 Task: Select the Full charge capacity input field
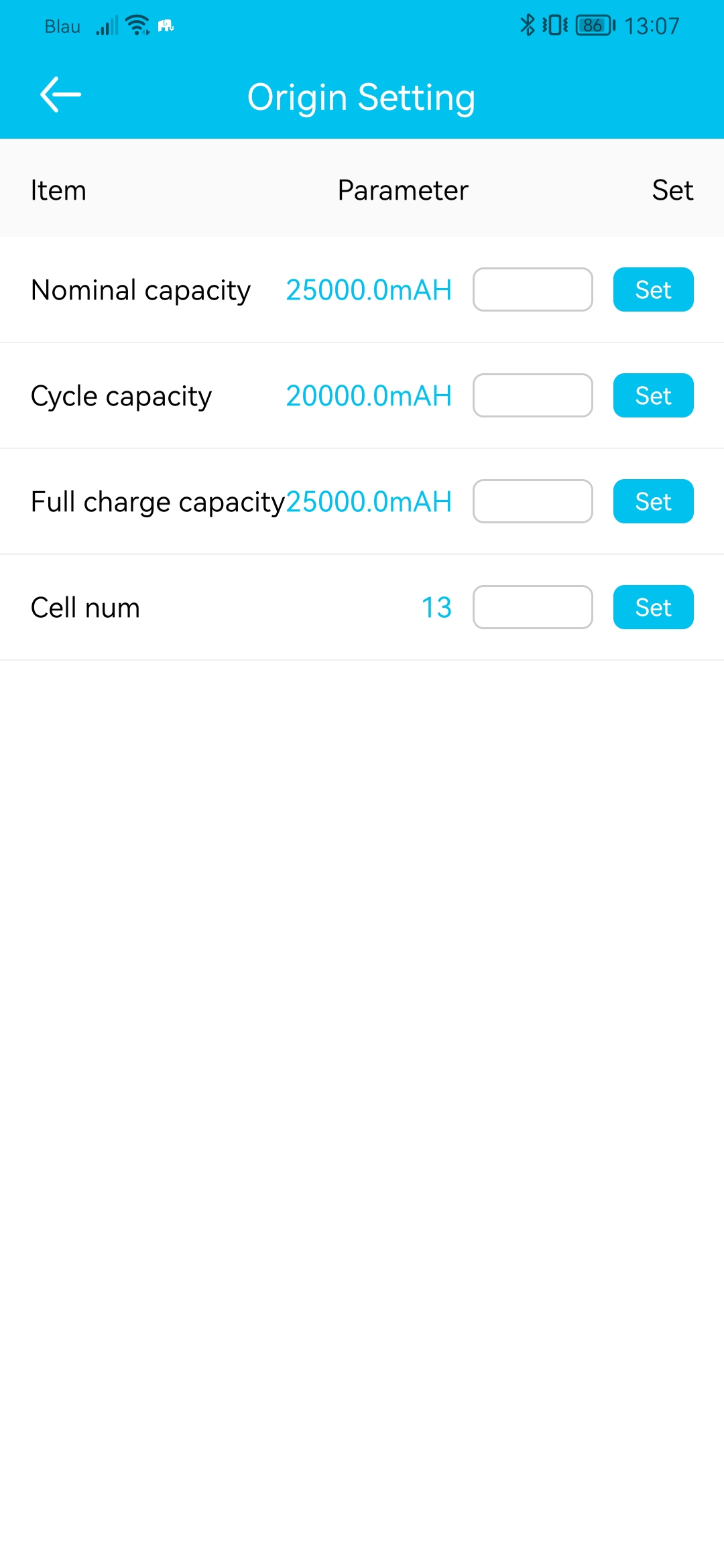[x=532, y=501]
